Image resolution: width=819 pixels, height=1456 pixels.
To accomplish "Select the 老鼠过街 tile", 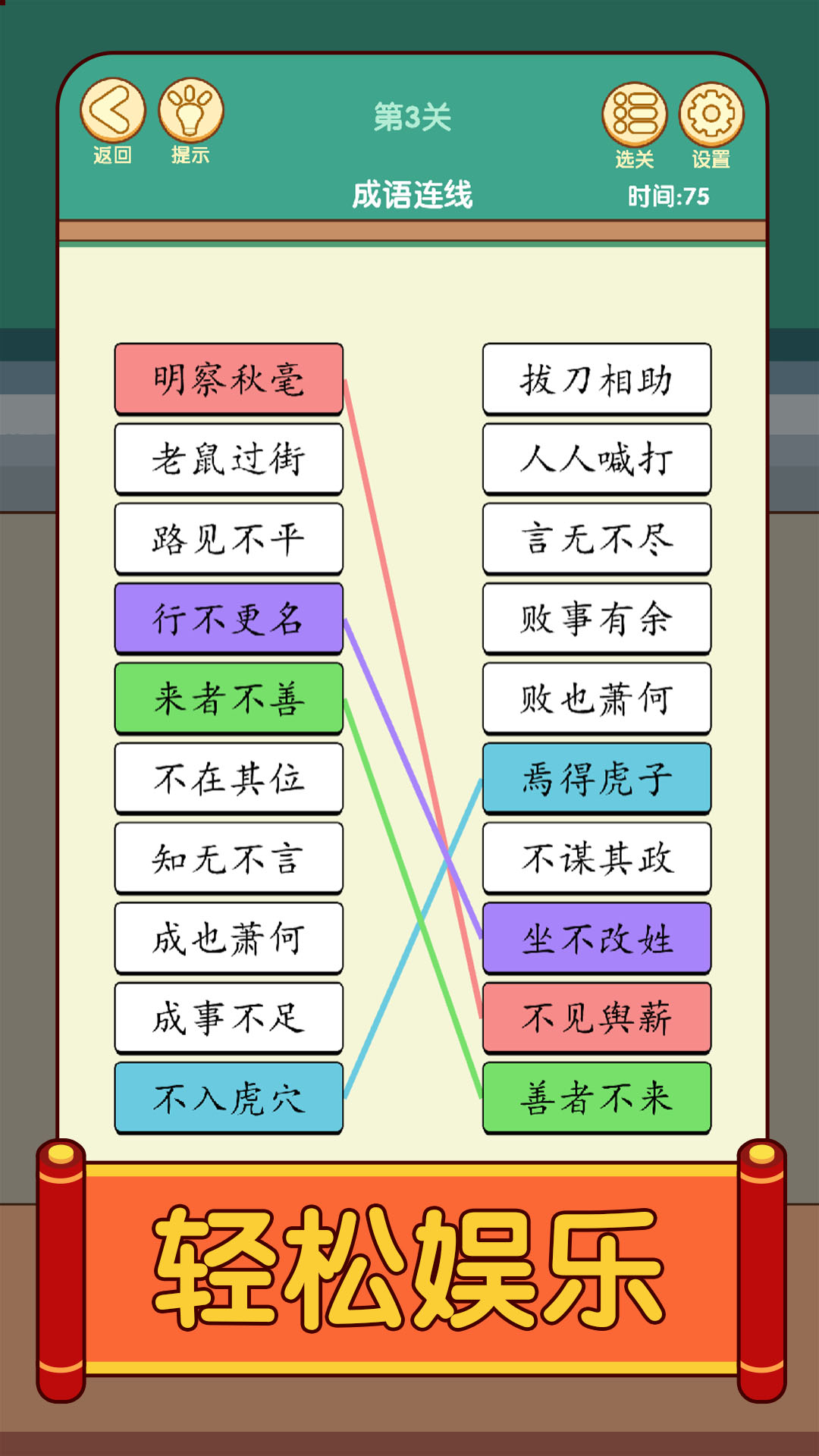I will 228,459.
